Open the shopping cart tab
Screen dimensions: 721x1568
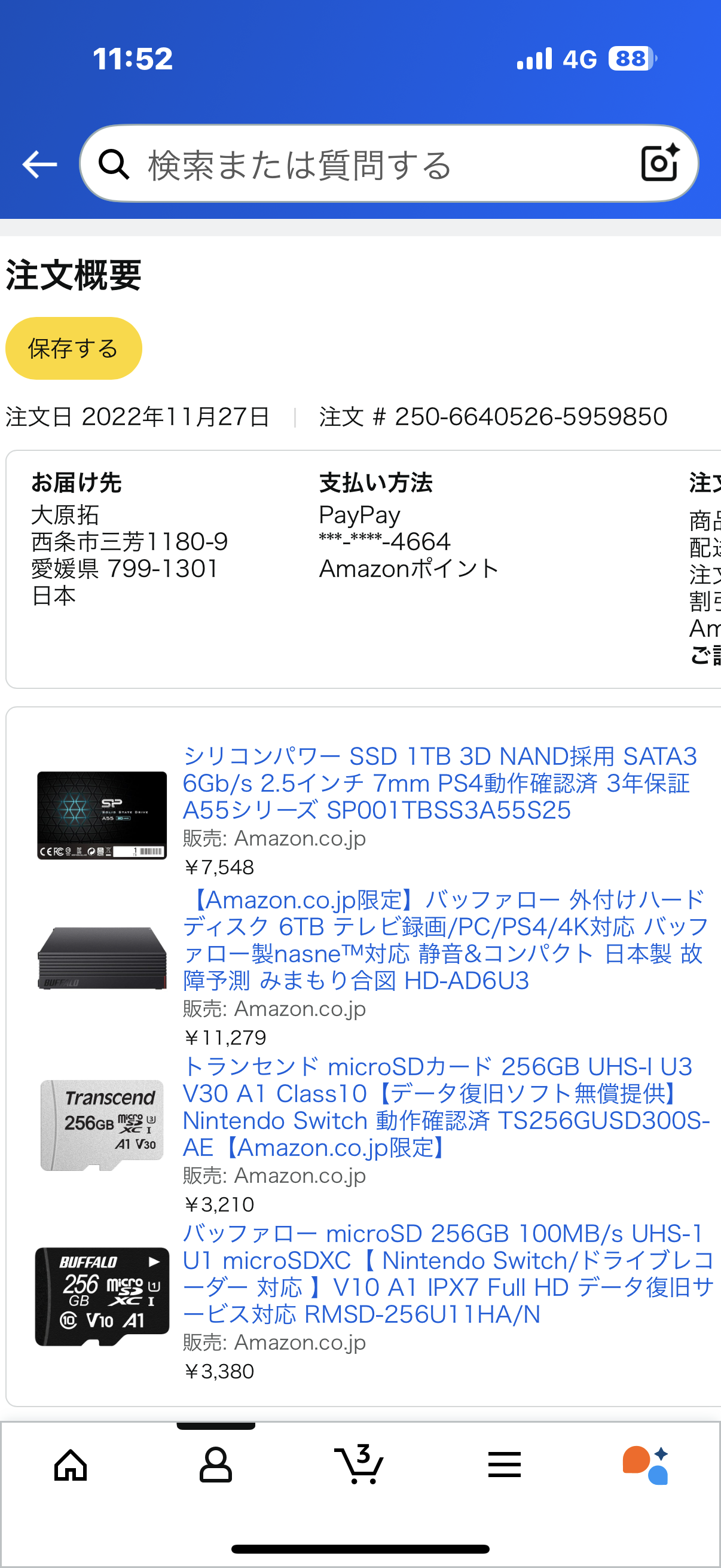pos(359,1465)
